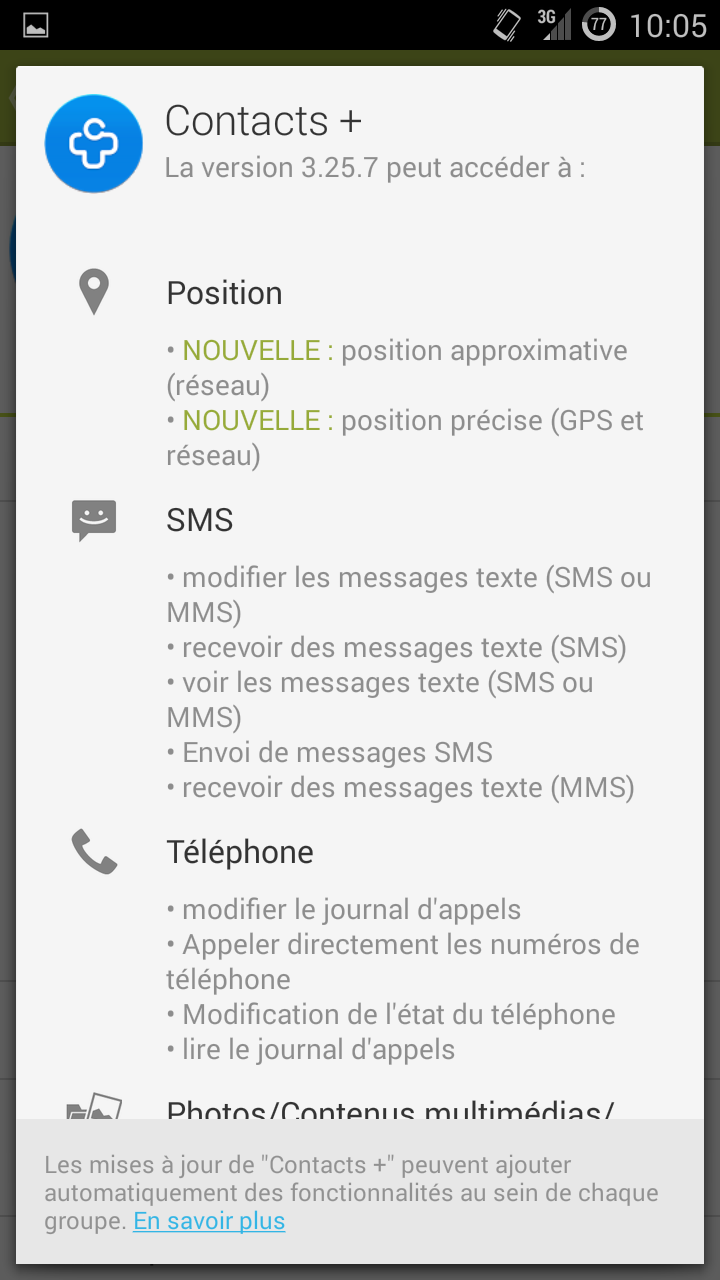Open the 'En savoir plus' link
Image resolution: width=720 pixels, height=1280 pixels.
pyautogui.click(x=209, y=1221)
